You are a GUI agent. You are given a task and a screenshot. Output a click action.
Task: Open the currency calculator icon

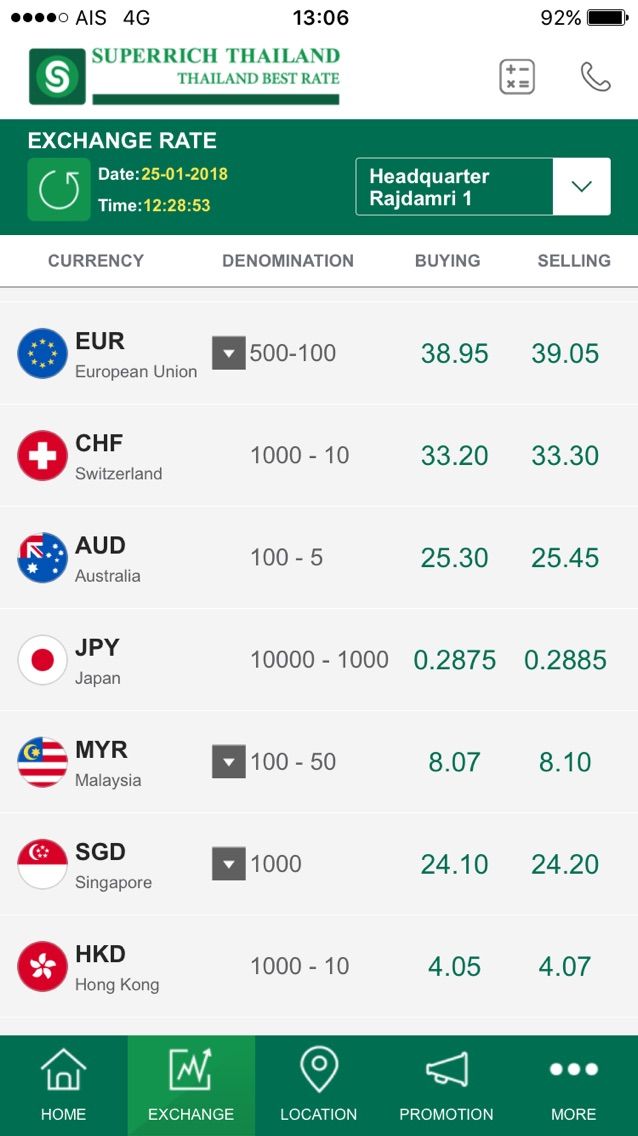517,77
